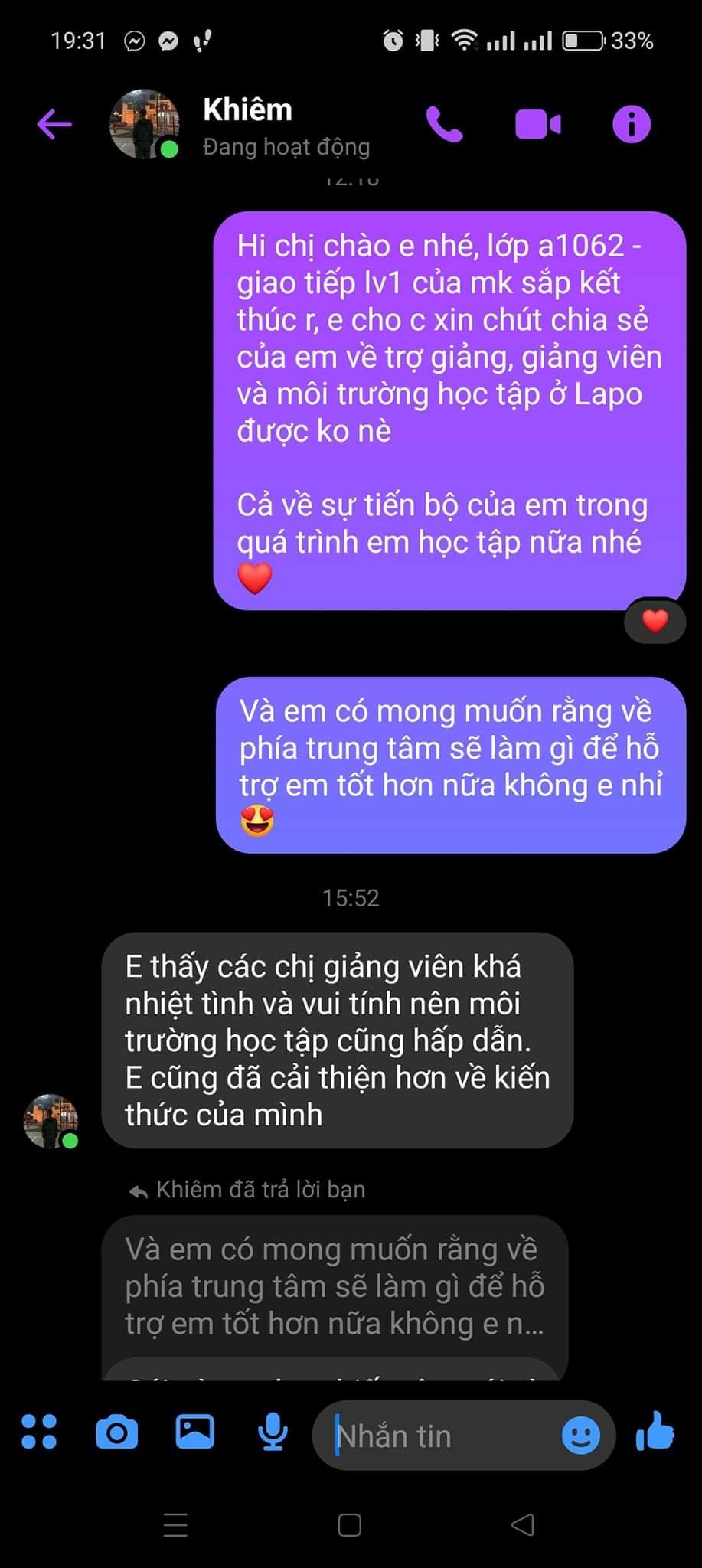This screenshot has height=1568, width=702.
Task: Record a voice message
Action: tap(273, 1432)
